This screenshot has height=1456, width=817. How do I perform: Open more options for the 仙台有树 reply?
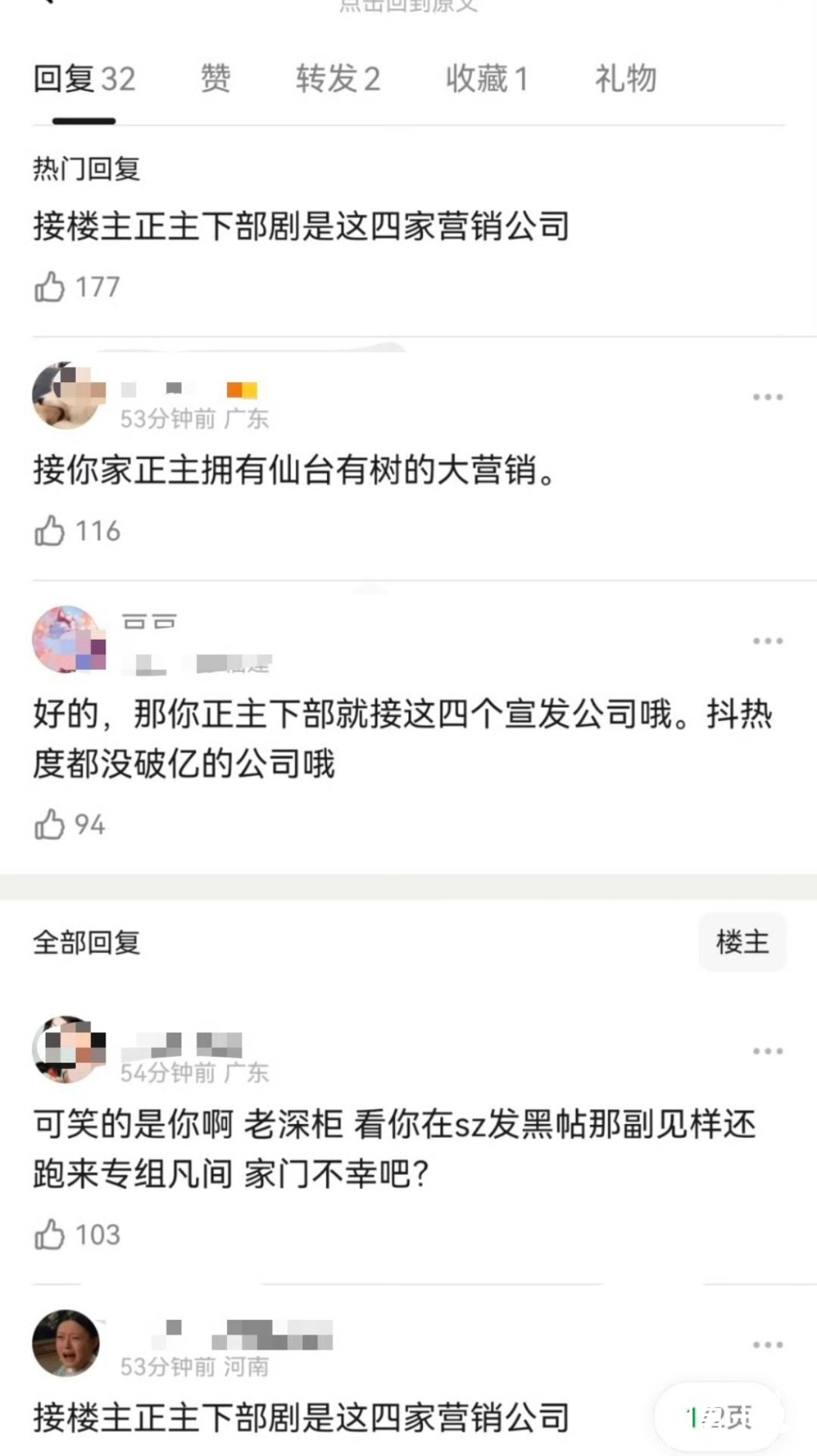[x=767, y=397]
